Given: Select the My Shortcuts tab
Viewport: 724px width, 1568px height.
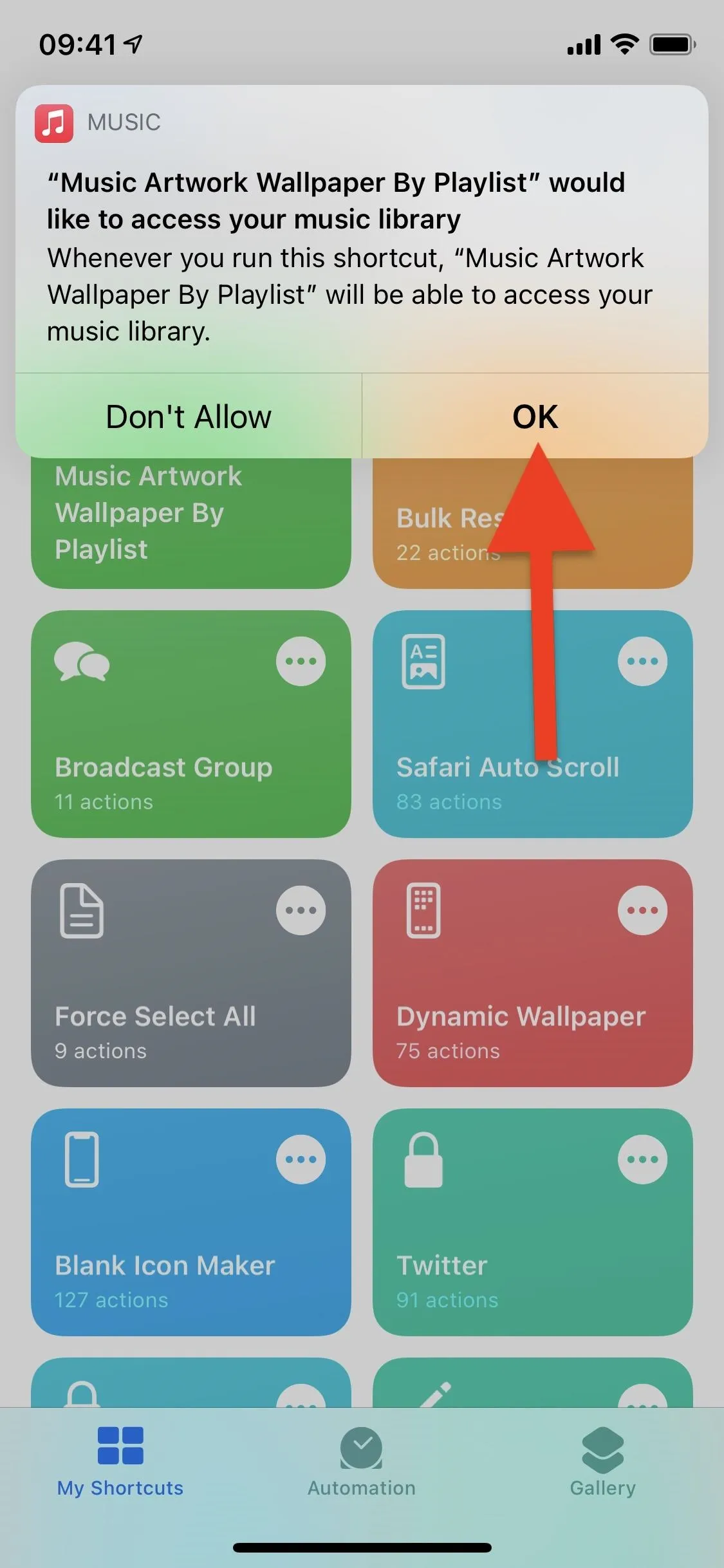Looking at the screenshot, I should point(120,1462).
